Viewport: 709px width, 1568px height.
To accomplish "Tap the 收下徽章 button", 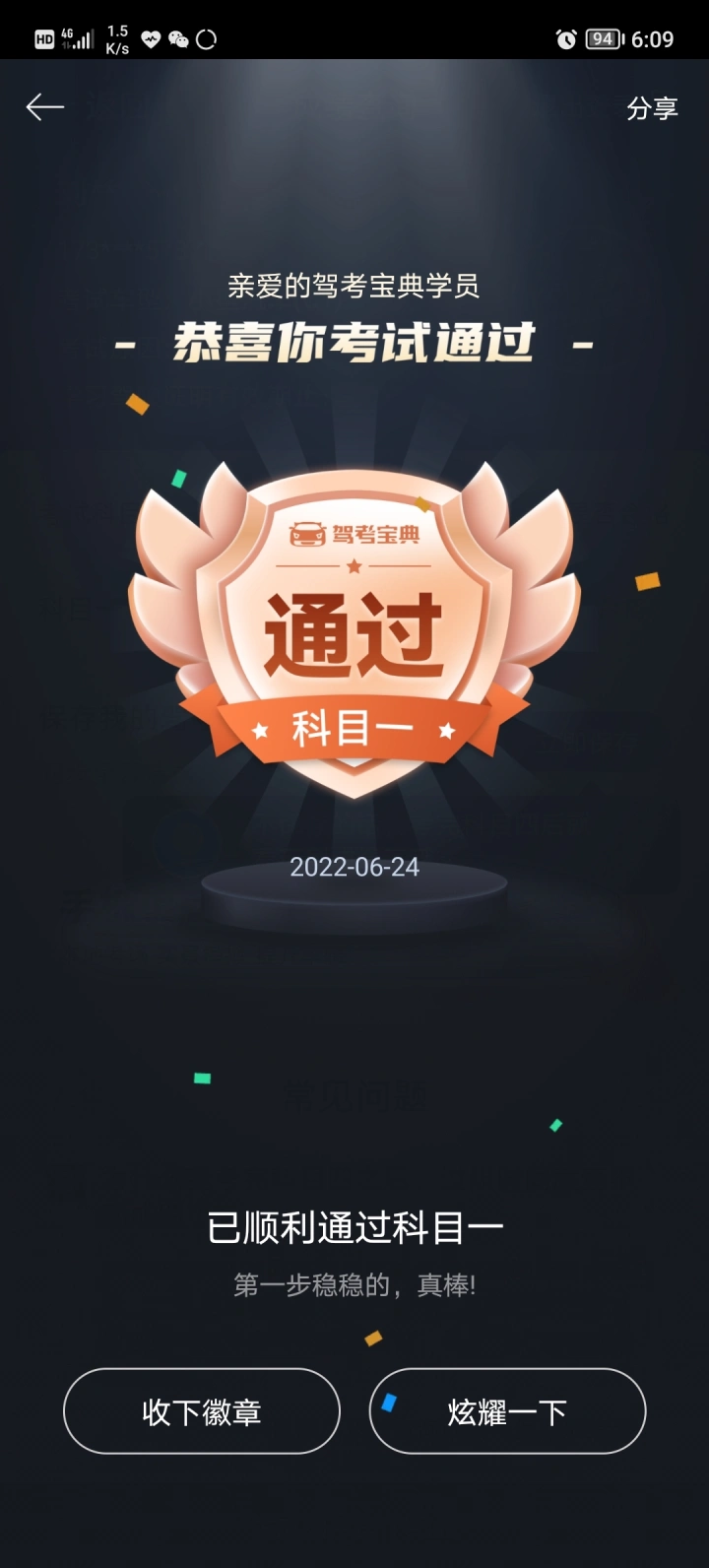I will (x=202, y=1410).
